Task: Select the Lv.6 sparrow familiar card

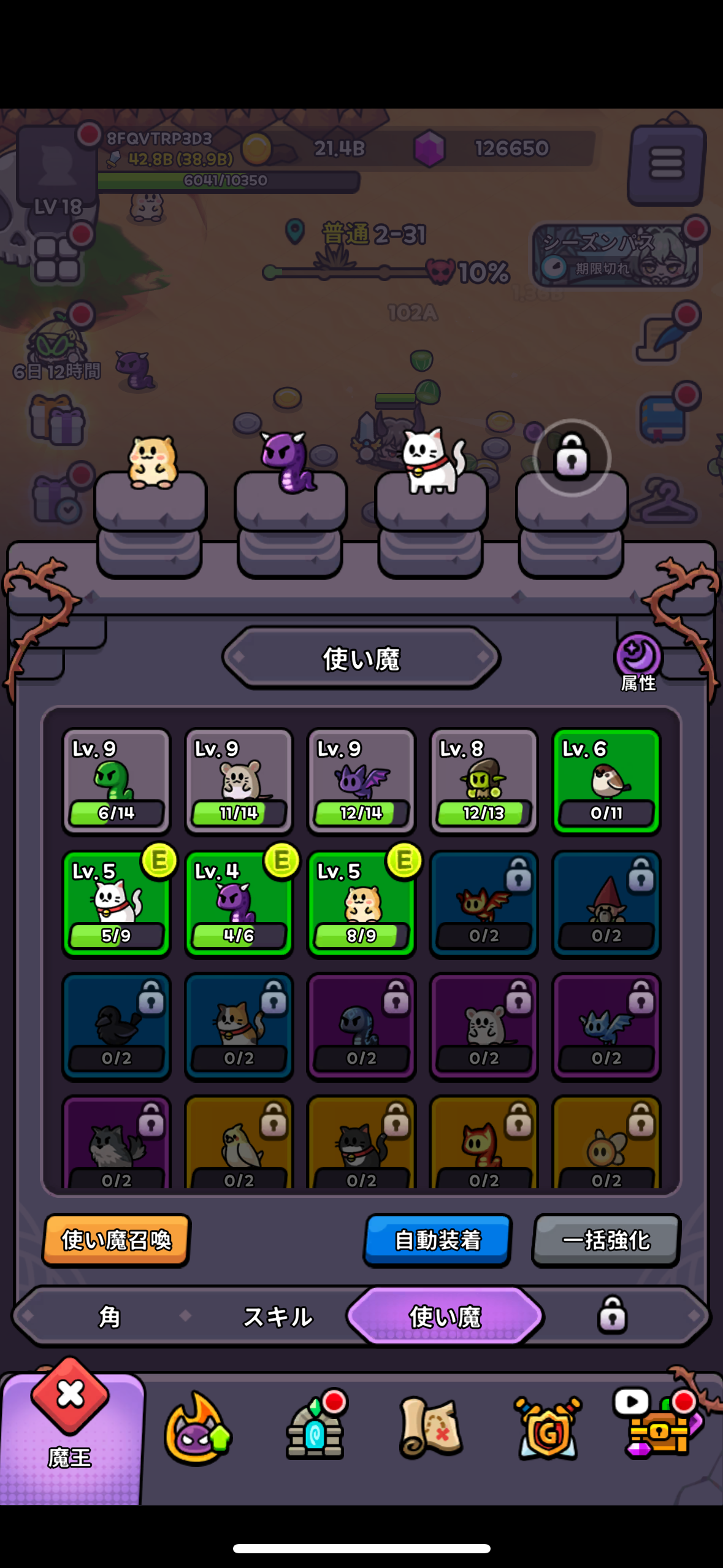Action: click(x=606, y=782)
